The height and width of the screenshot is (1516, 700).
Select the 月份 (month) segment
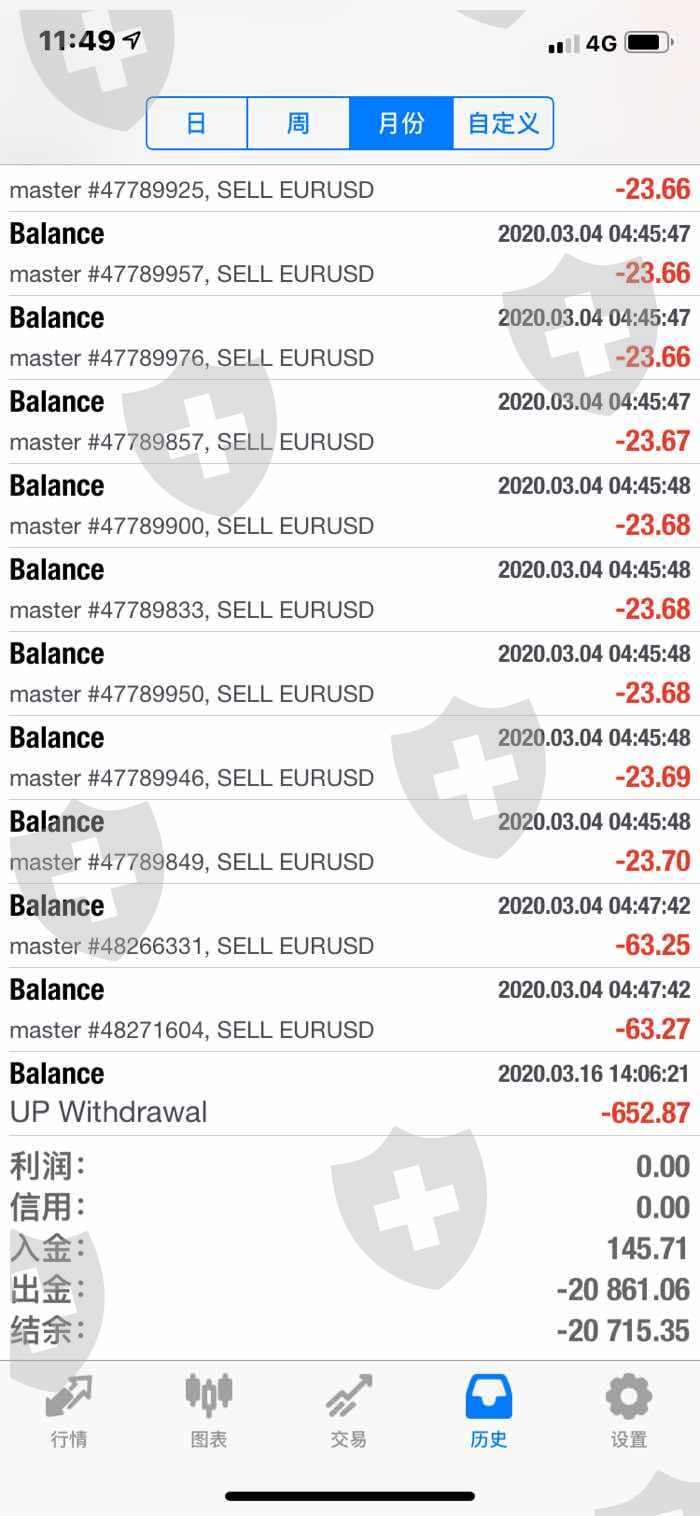point(401,124)
